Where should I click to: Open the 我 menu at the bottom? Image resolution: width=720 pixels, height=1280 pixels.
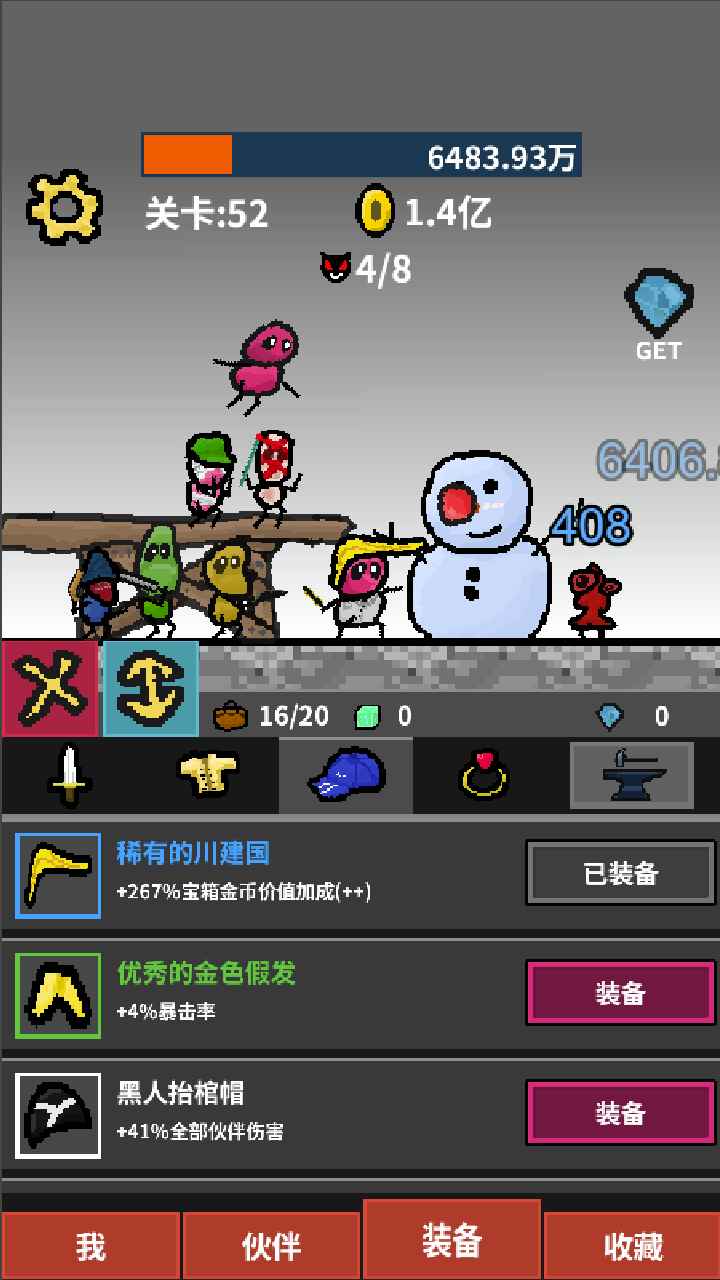91,1245
